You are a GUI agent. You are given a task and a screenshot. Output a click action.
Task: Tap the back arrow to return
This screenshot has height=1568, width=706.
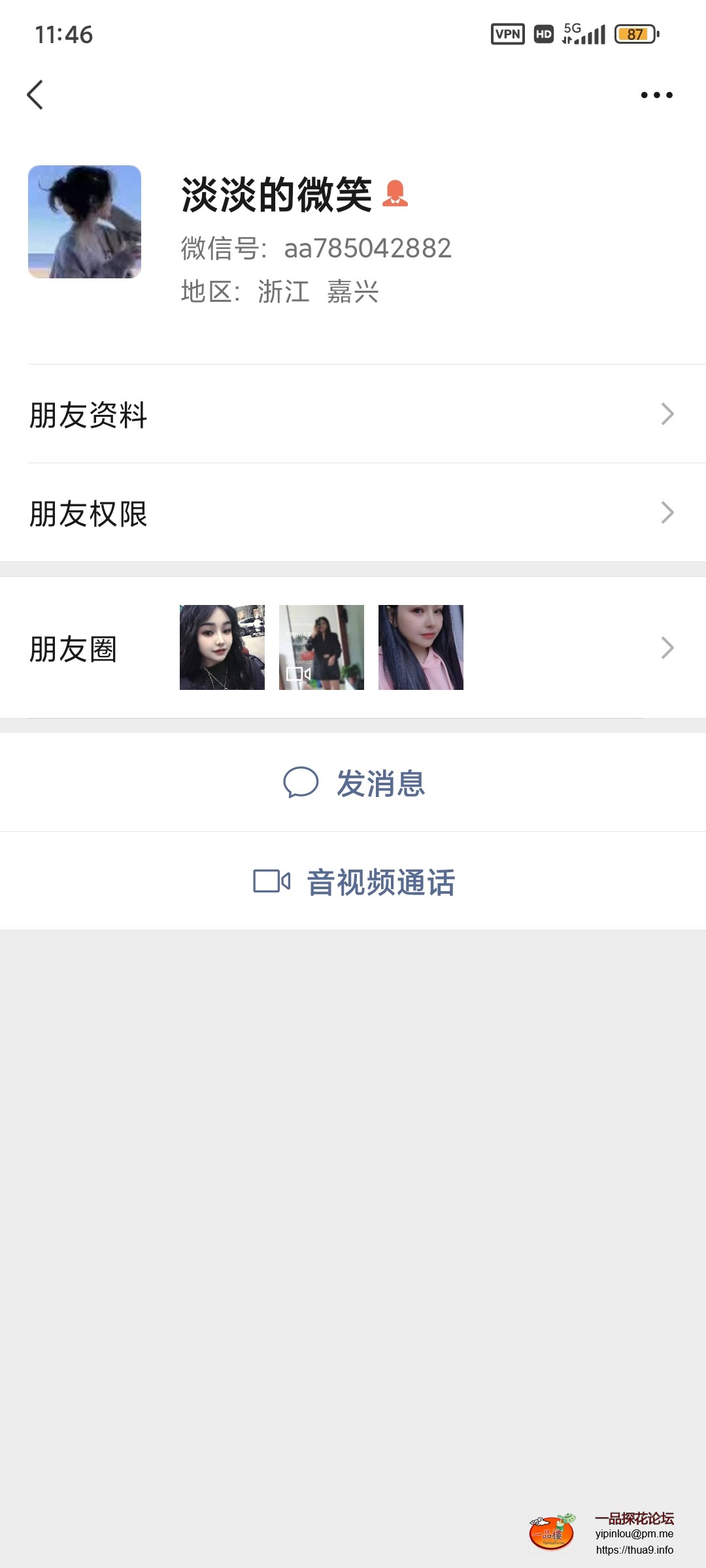pyautogui.click(x=35, y=95)
